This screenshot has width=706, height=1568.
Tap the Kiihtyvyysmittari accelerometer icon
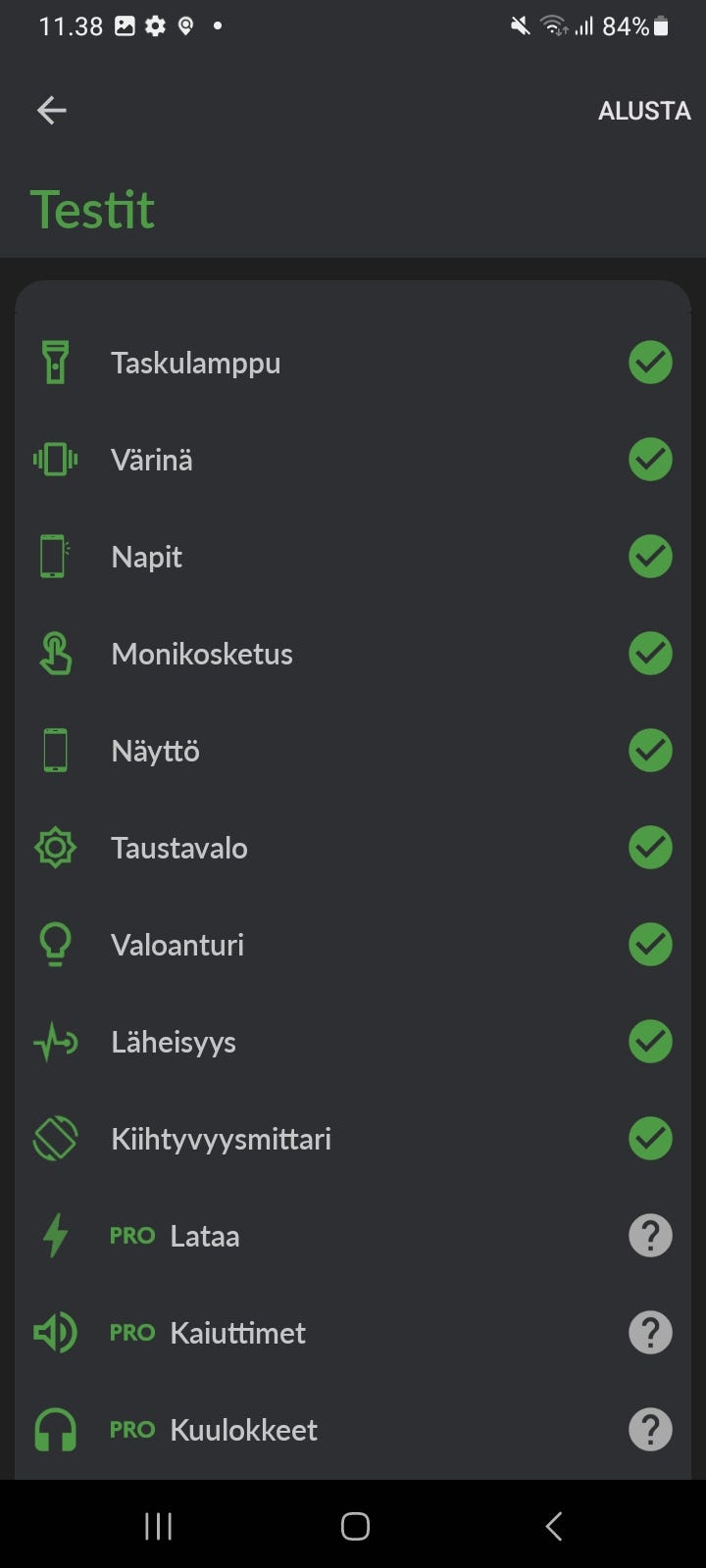(x=56, y=1138)
